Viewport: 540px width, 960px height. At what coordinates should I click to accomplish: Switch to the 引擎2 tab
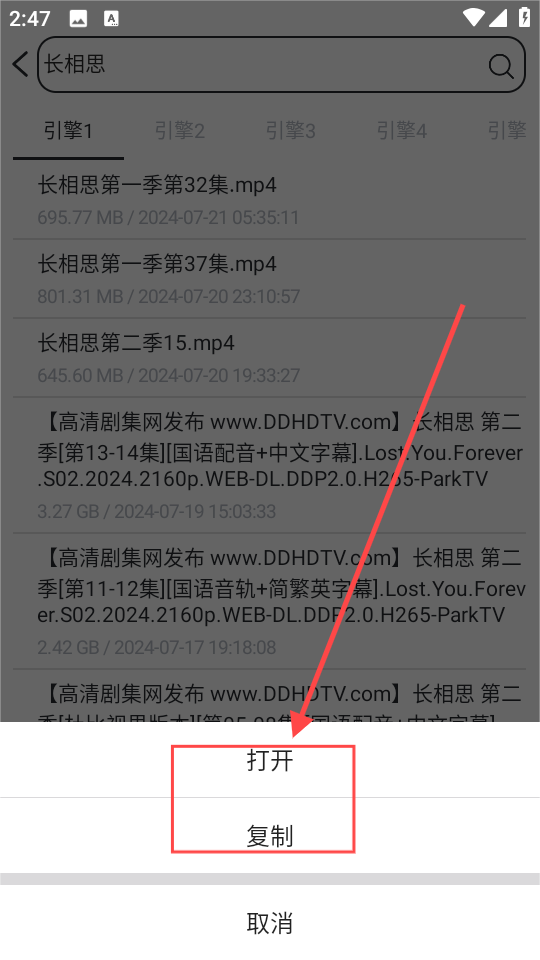pyautogui.click(x=179, y=130)
